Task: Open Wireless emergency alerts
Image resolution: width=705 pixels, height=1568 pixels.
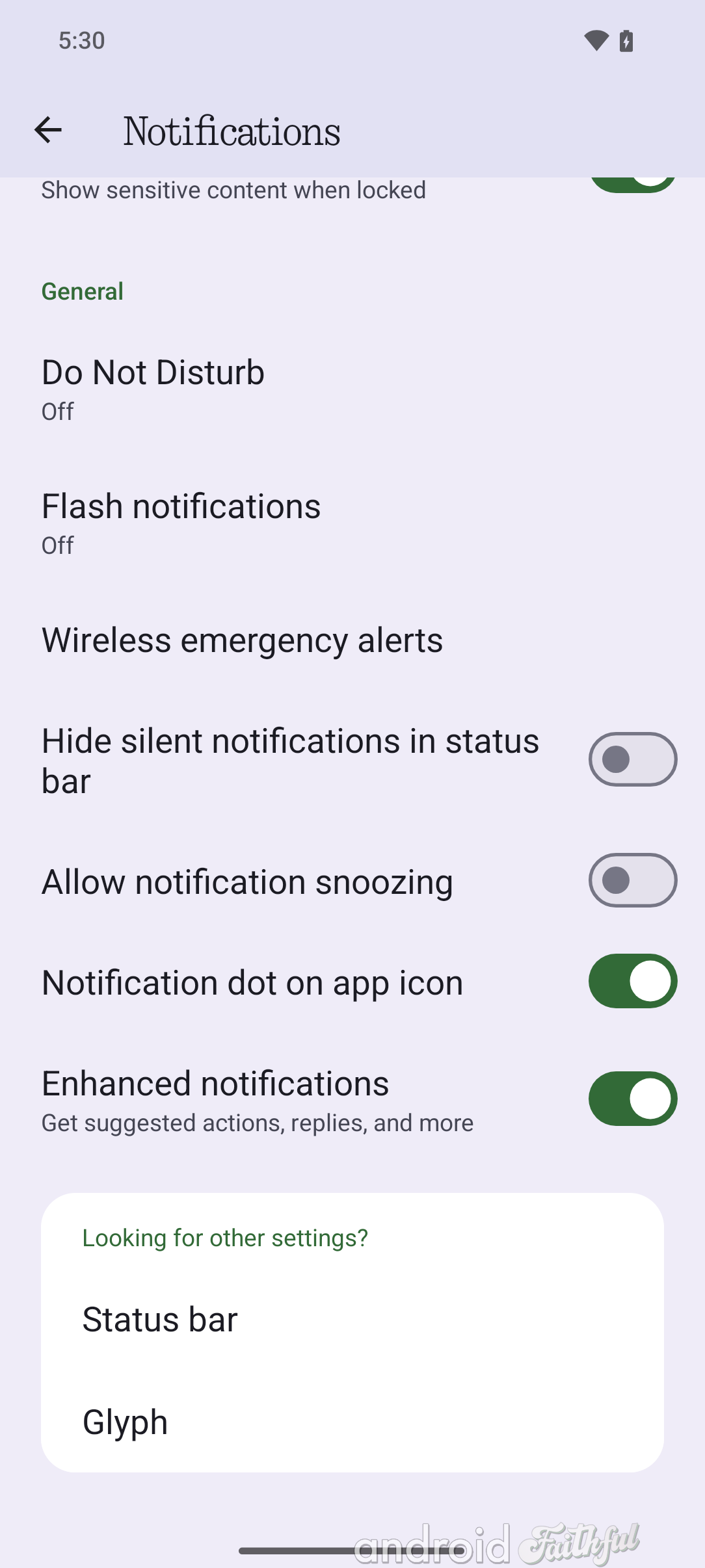Action: click(x=352, y=640)
